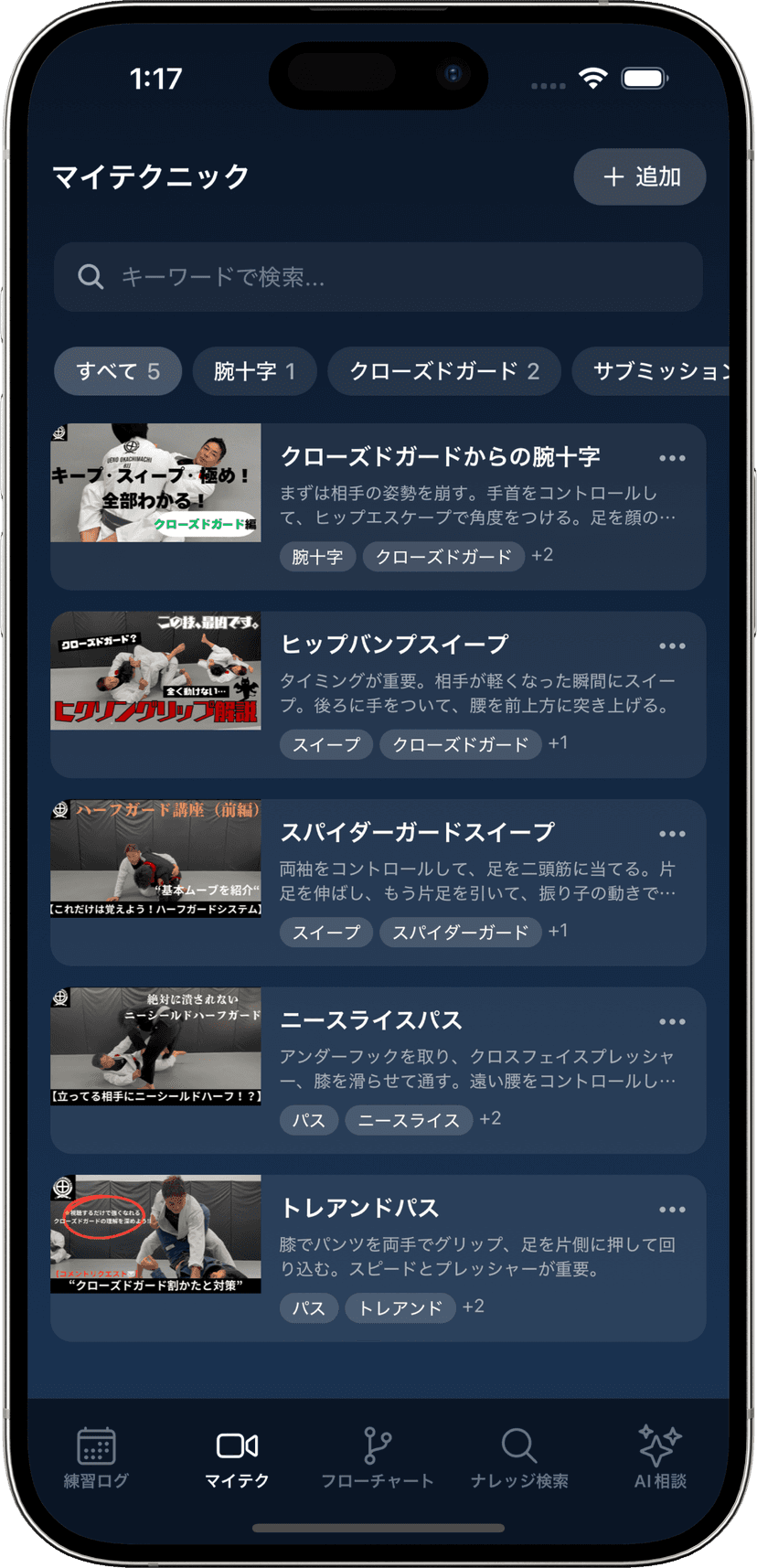757x1568 pixels.
Task: Open more options for スパイダーガードスイープ
Action: [672, 834]
